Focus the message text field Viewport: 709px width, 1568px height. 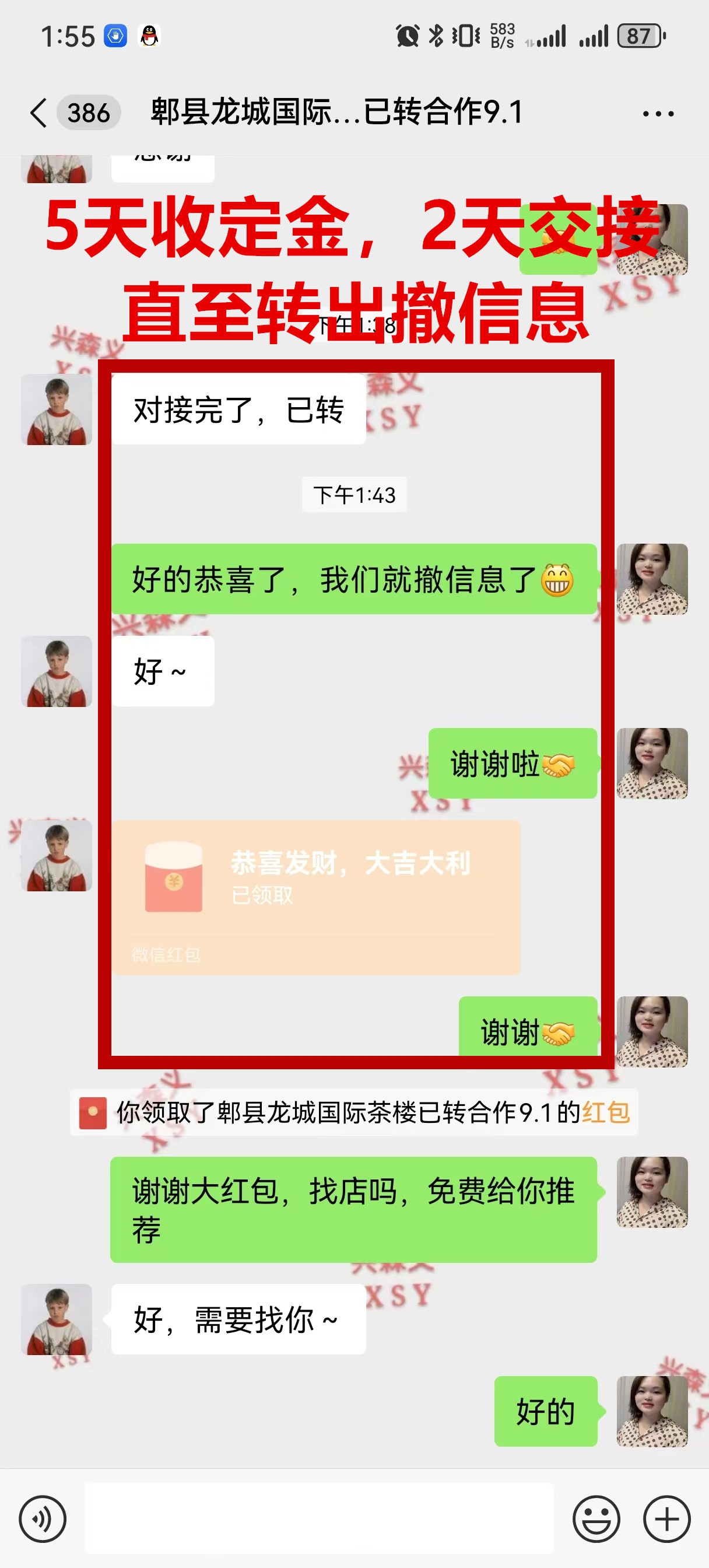319,1520
